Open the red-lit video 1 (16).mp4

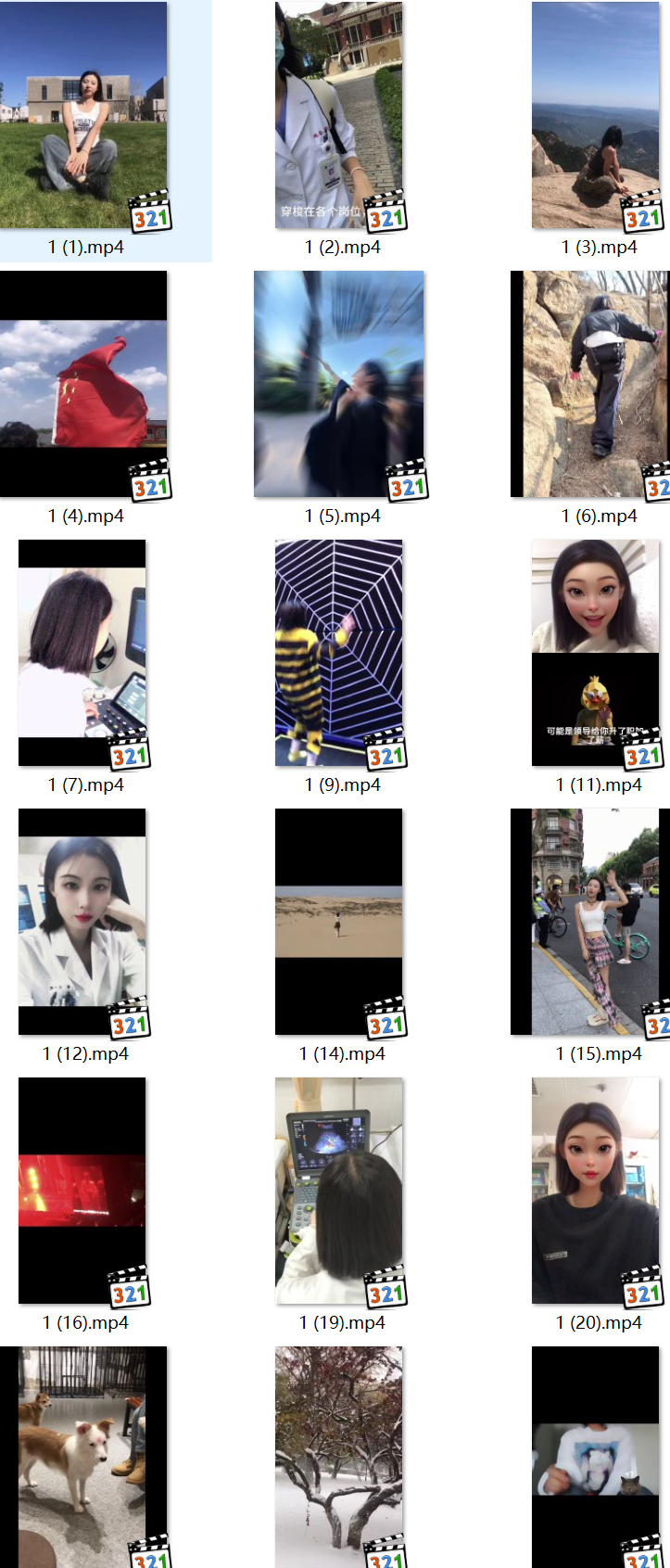point(82,1191)
